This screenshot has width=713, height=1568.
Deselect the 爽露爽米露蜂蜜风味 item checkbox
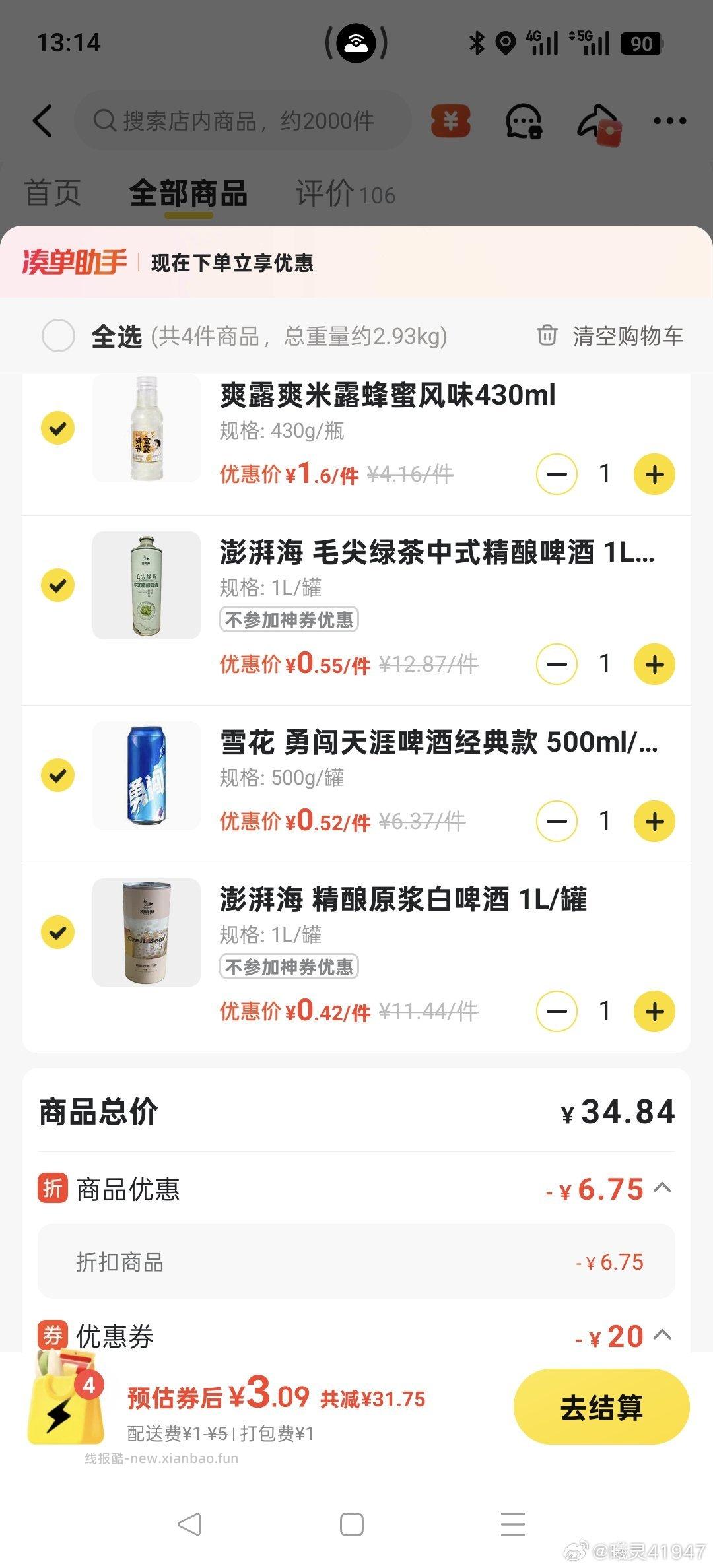point(58,428)
